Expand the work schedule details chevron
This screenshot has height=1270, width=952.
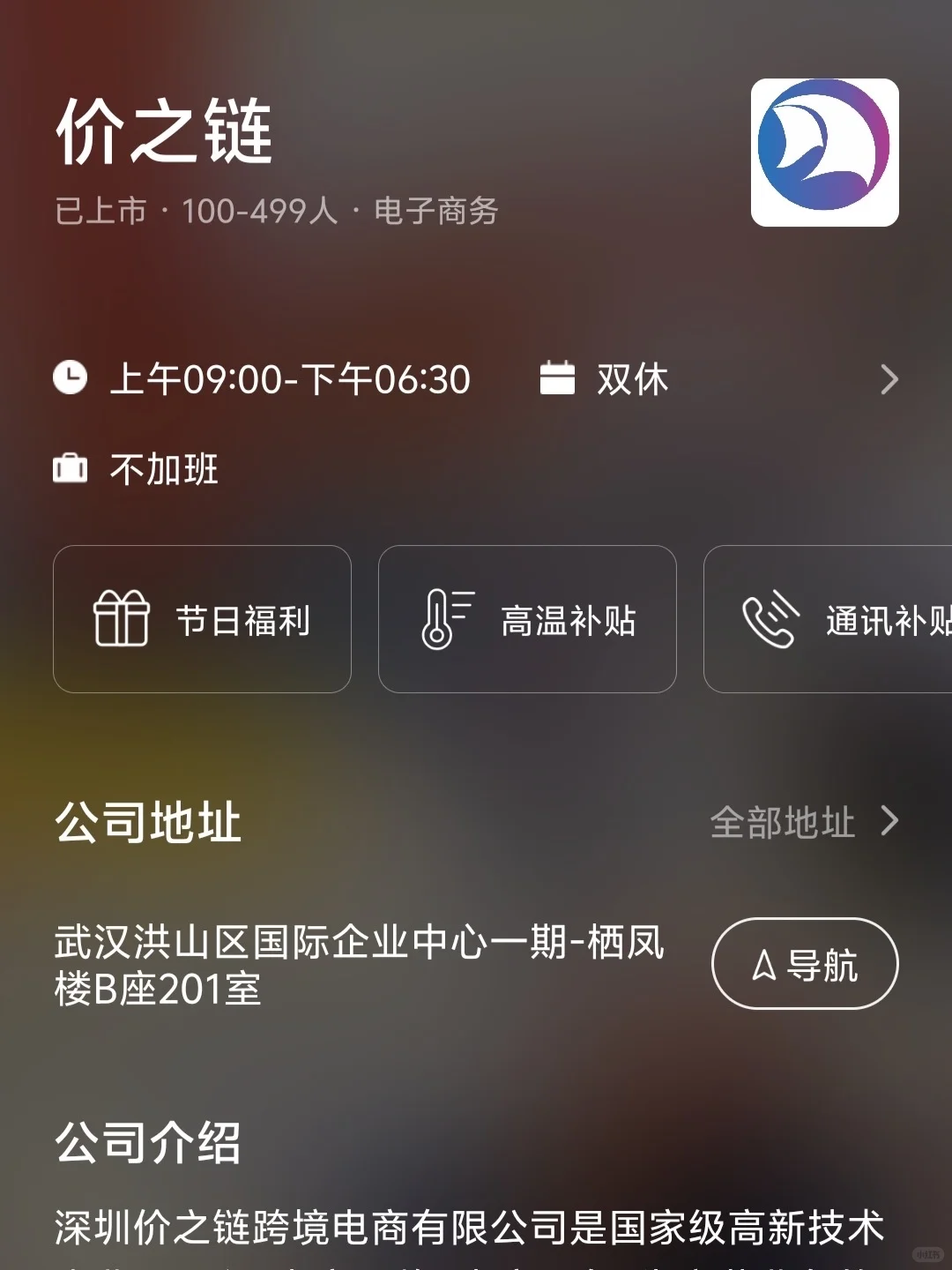(889, 380)
